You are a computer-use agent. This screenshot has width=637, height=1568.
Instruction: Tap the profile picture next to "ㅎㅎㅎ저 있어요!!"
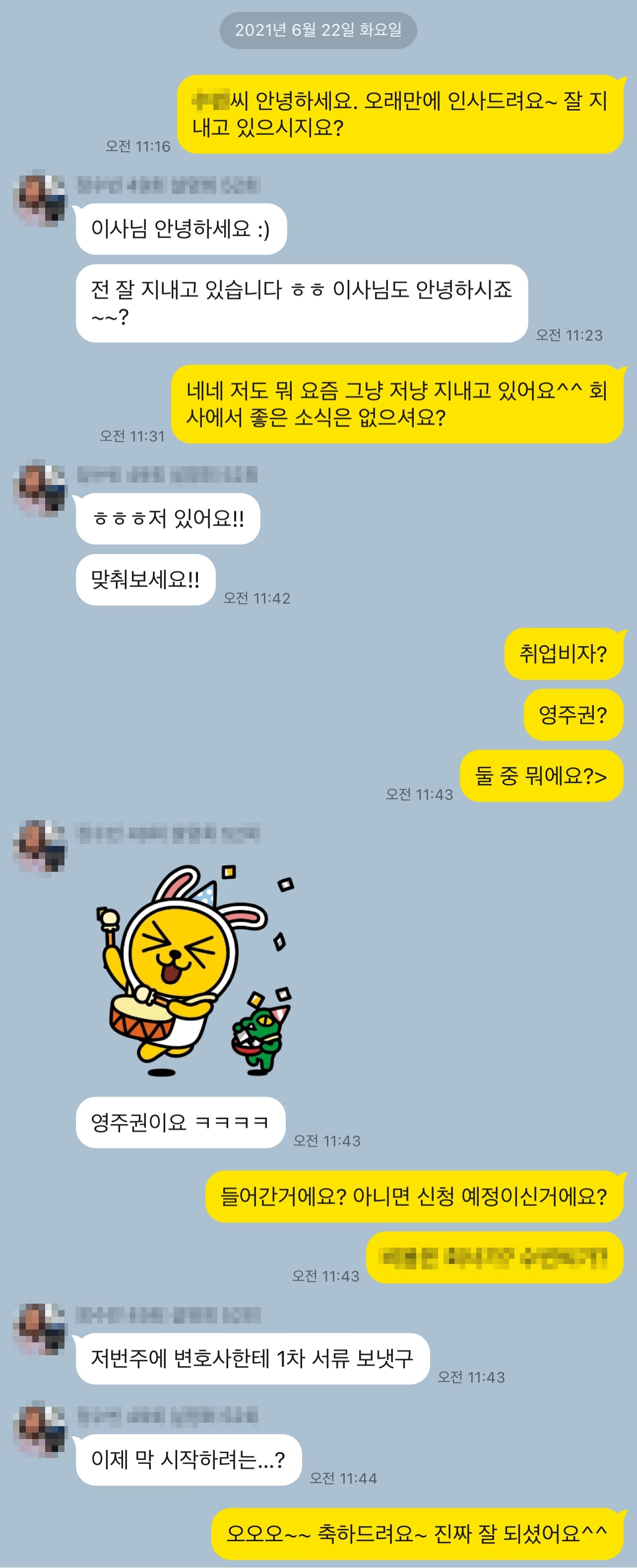(40, 489)
